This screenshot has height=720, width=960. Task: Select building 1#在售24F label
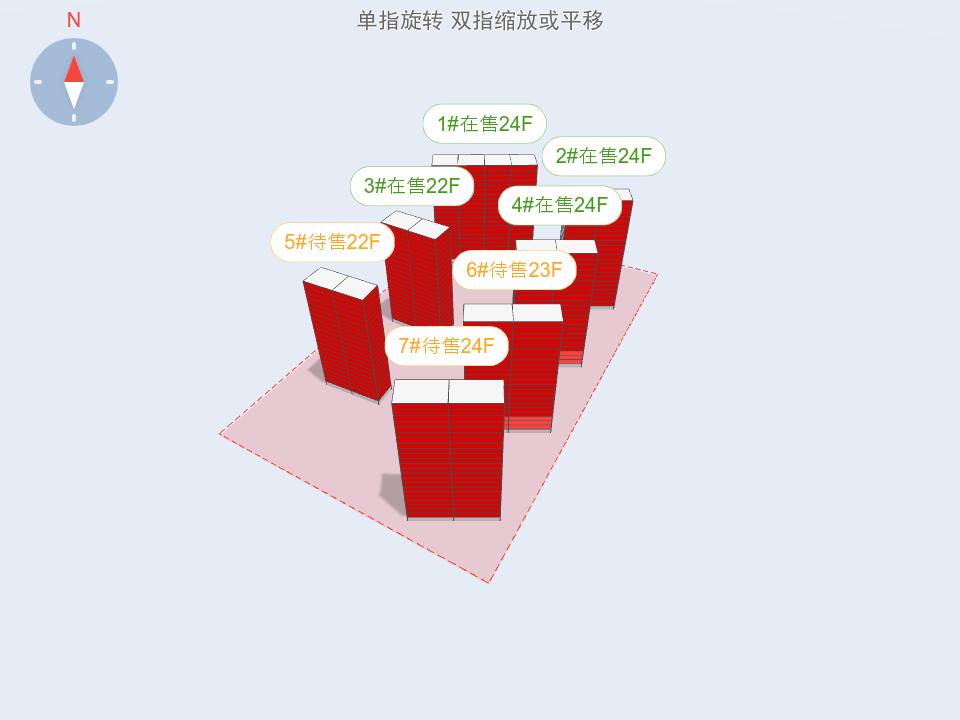[485, 124]
